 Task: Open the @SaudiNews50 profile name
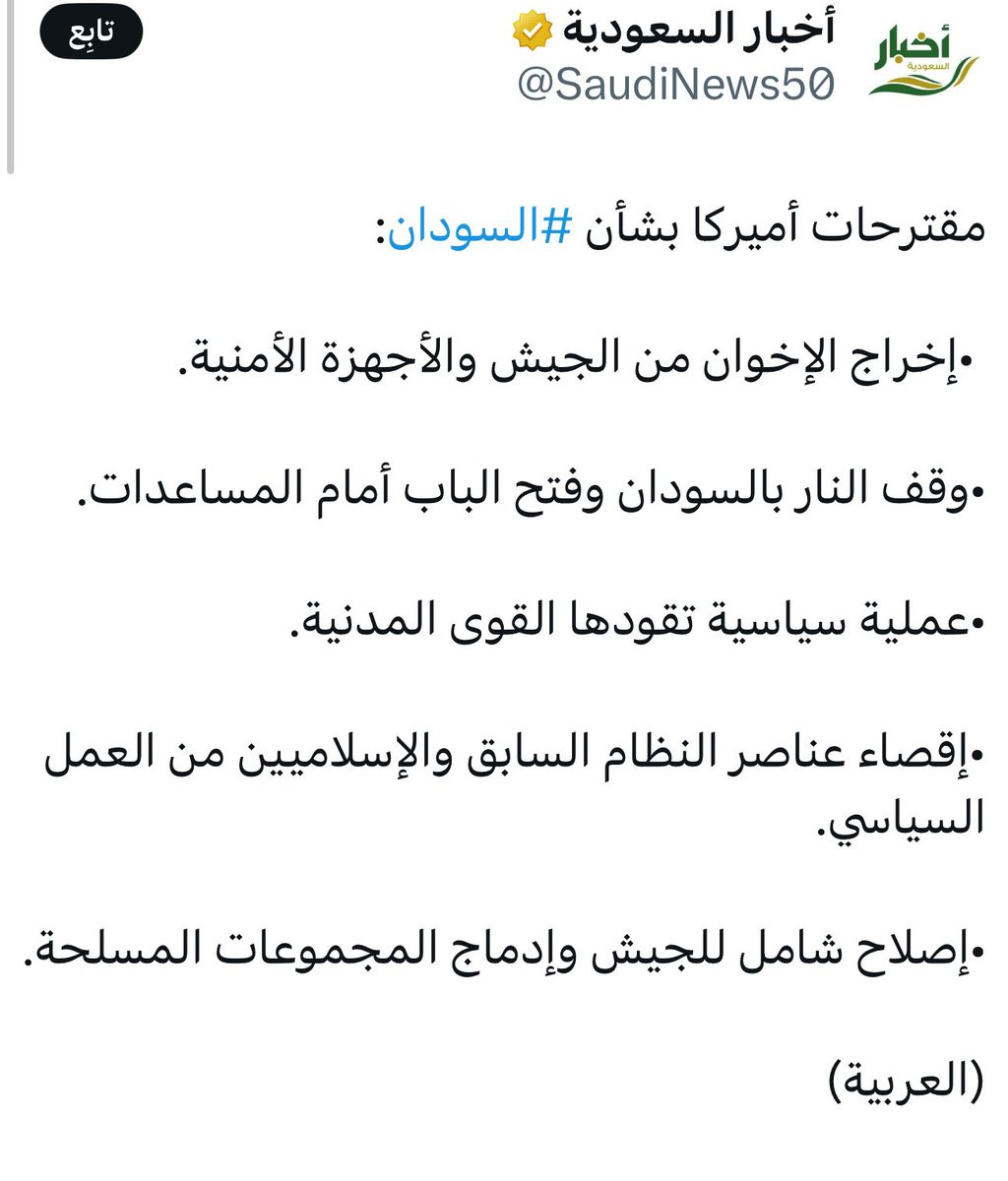coord(675,85)
